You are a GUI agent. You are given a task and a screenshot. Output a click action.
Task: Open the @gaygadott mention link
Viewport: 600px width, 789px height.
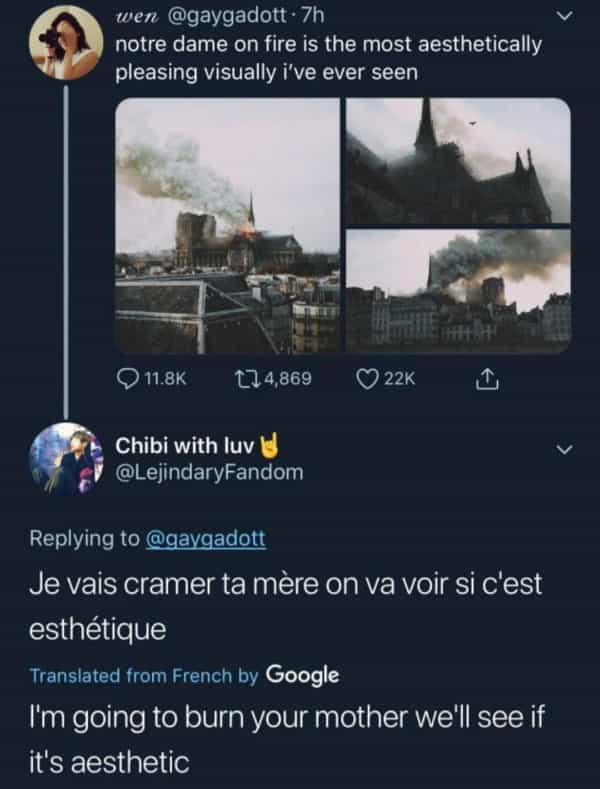[x=206, y=538]
